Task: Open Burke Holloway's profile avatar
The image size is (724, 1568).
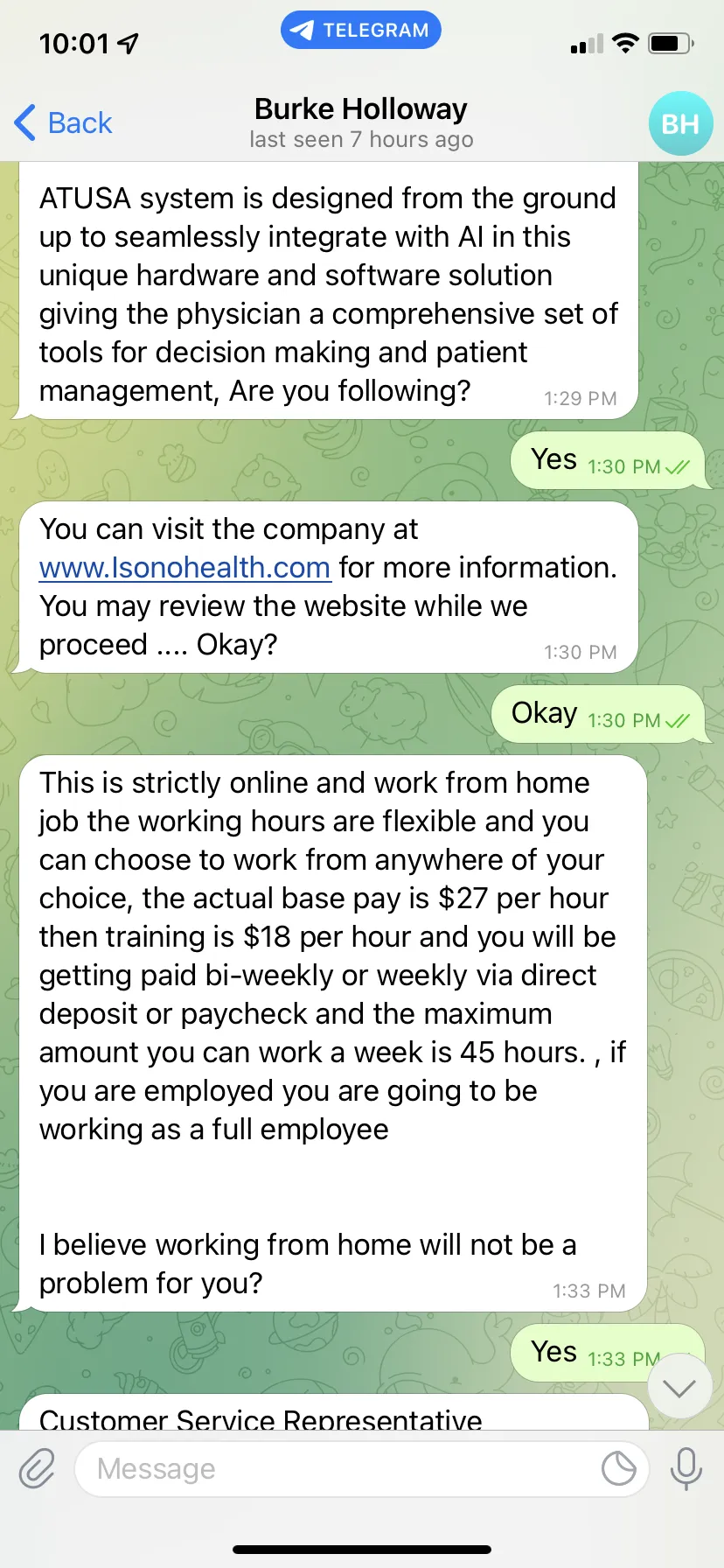Action: tap(680, 123)
